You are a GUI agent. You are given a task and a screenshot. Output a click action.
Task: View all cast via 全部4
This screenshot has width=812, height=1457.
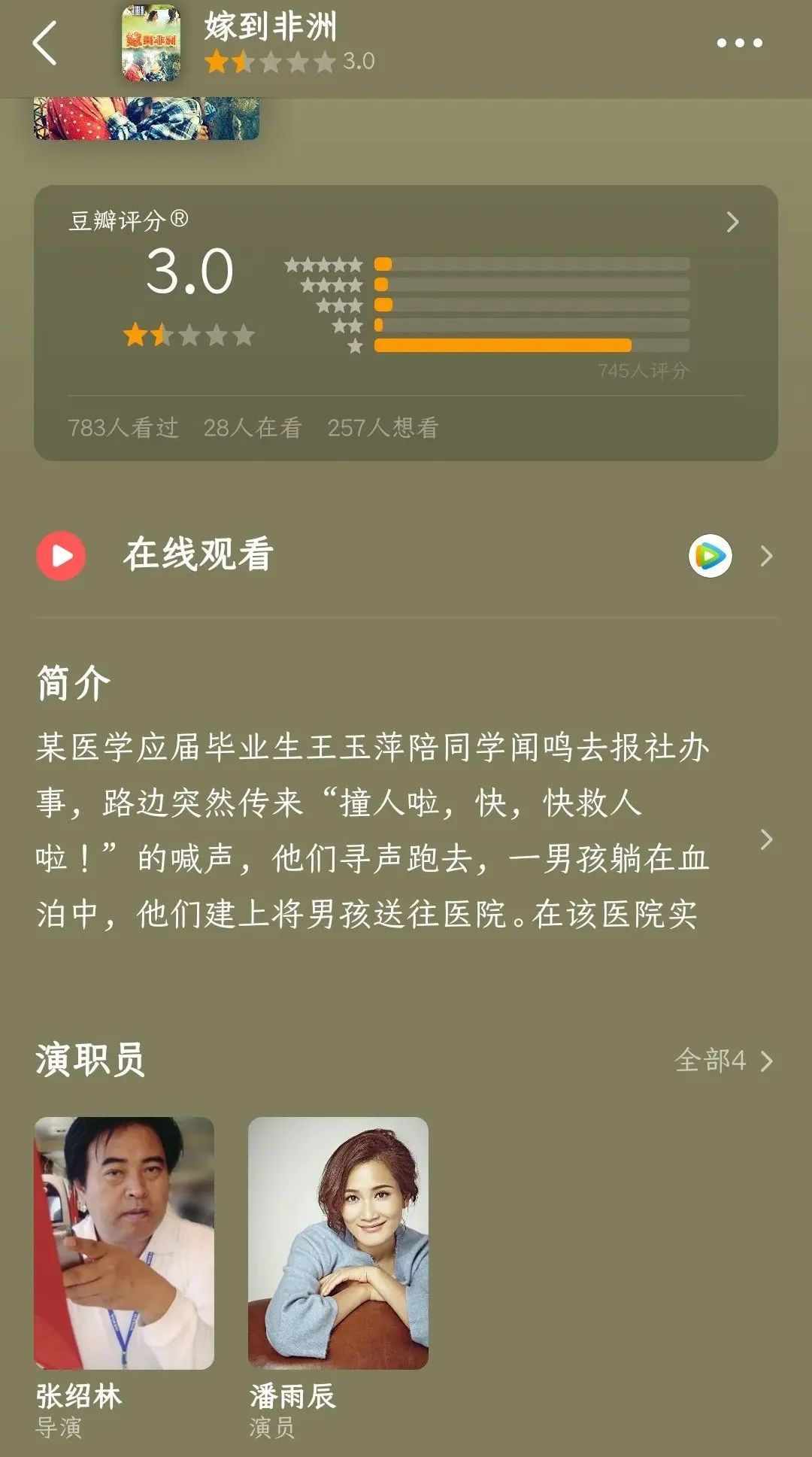pos(723,1061)
